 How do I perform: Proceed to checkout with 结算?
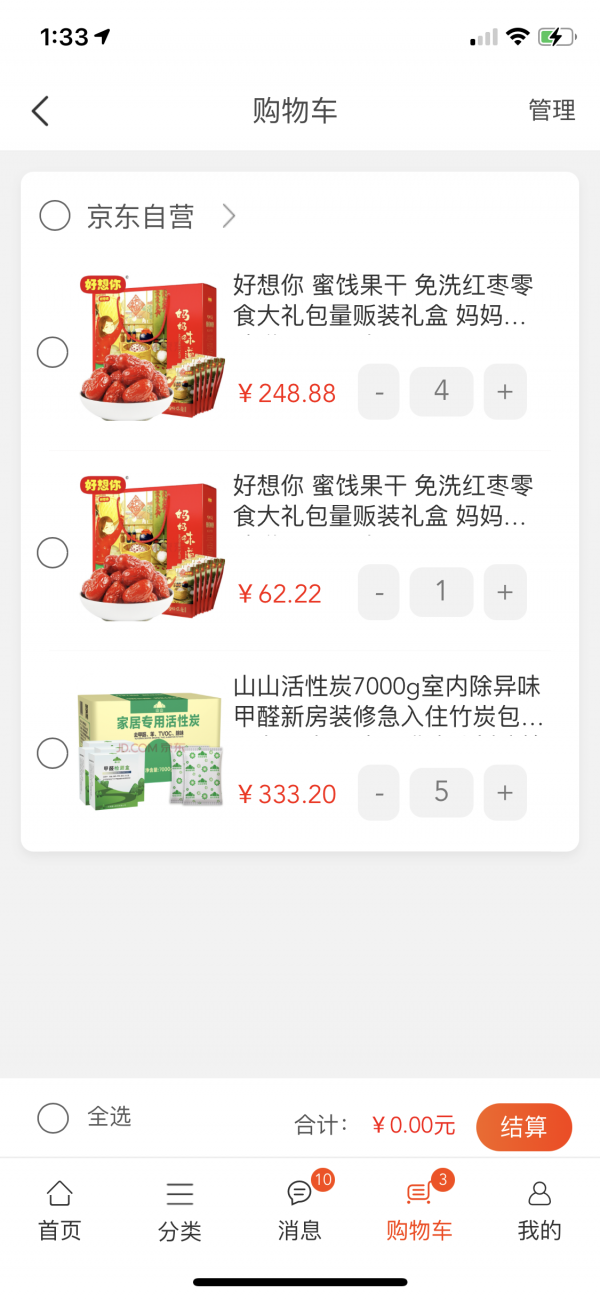[x=523, y=1127]
